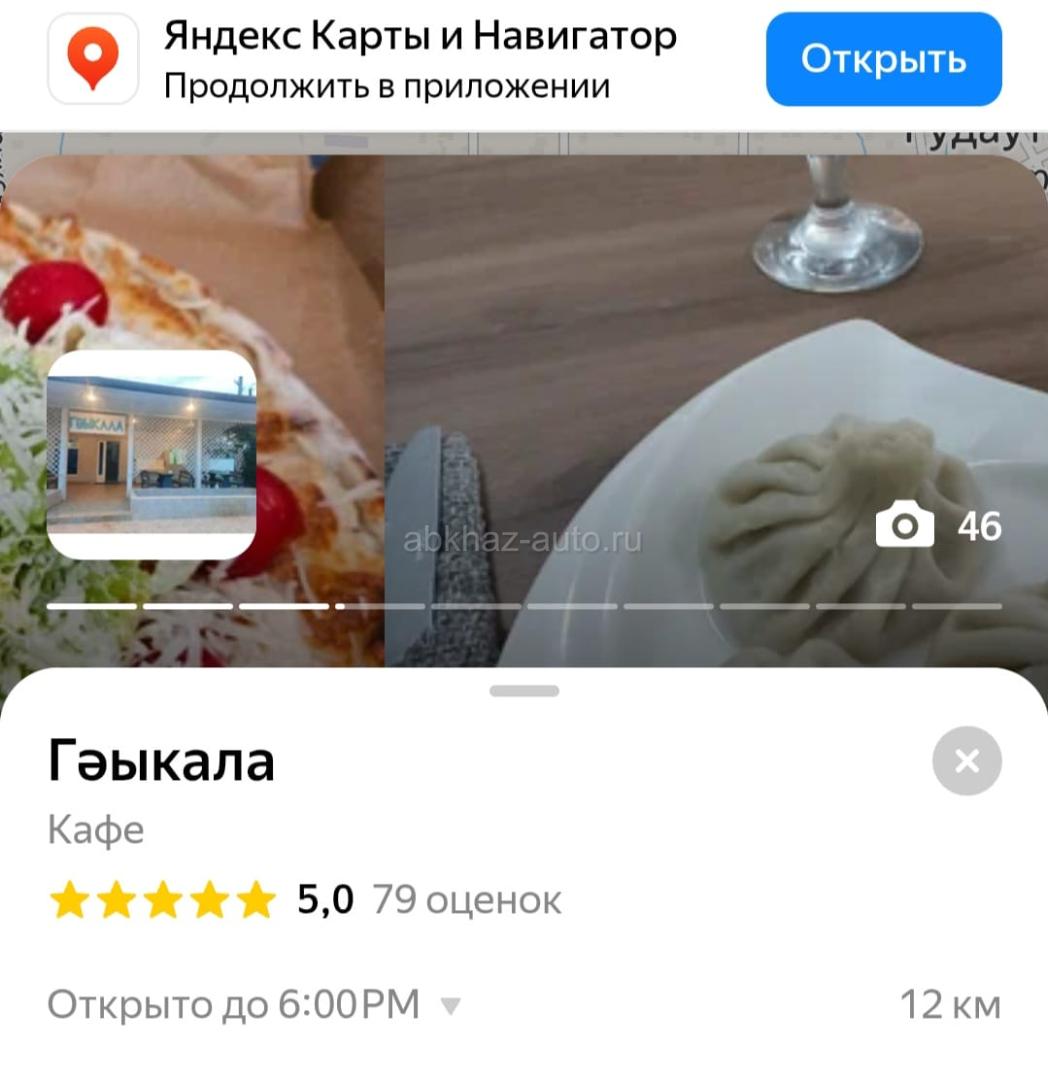1048x1080 pixels.
Task: Open the Гәыкала storefront photo thumbnail
Action: tap(152, 454)
